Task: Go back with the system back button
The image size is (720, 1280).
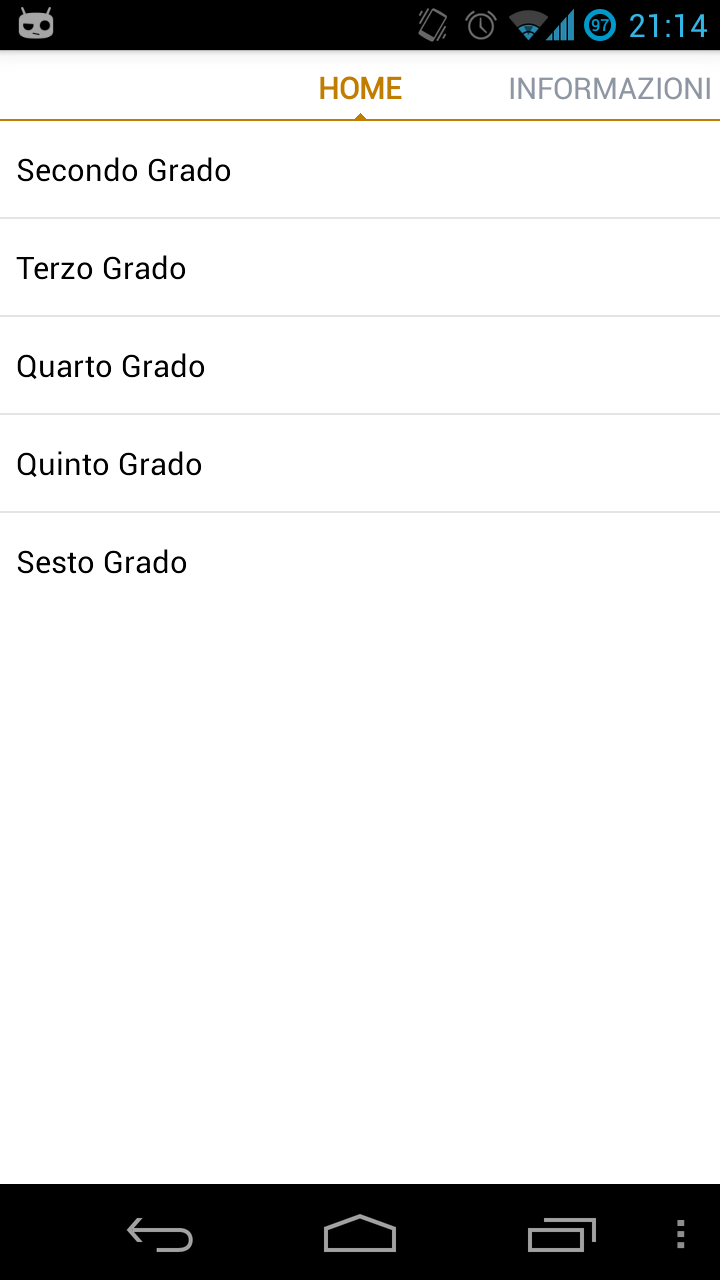Action: point(160,1234)
